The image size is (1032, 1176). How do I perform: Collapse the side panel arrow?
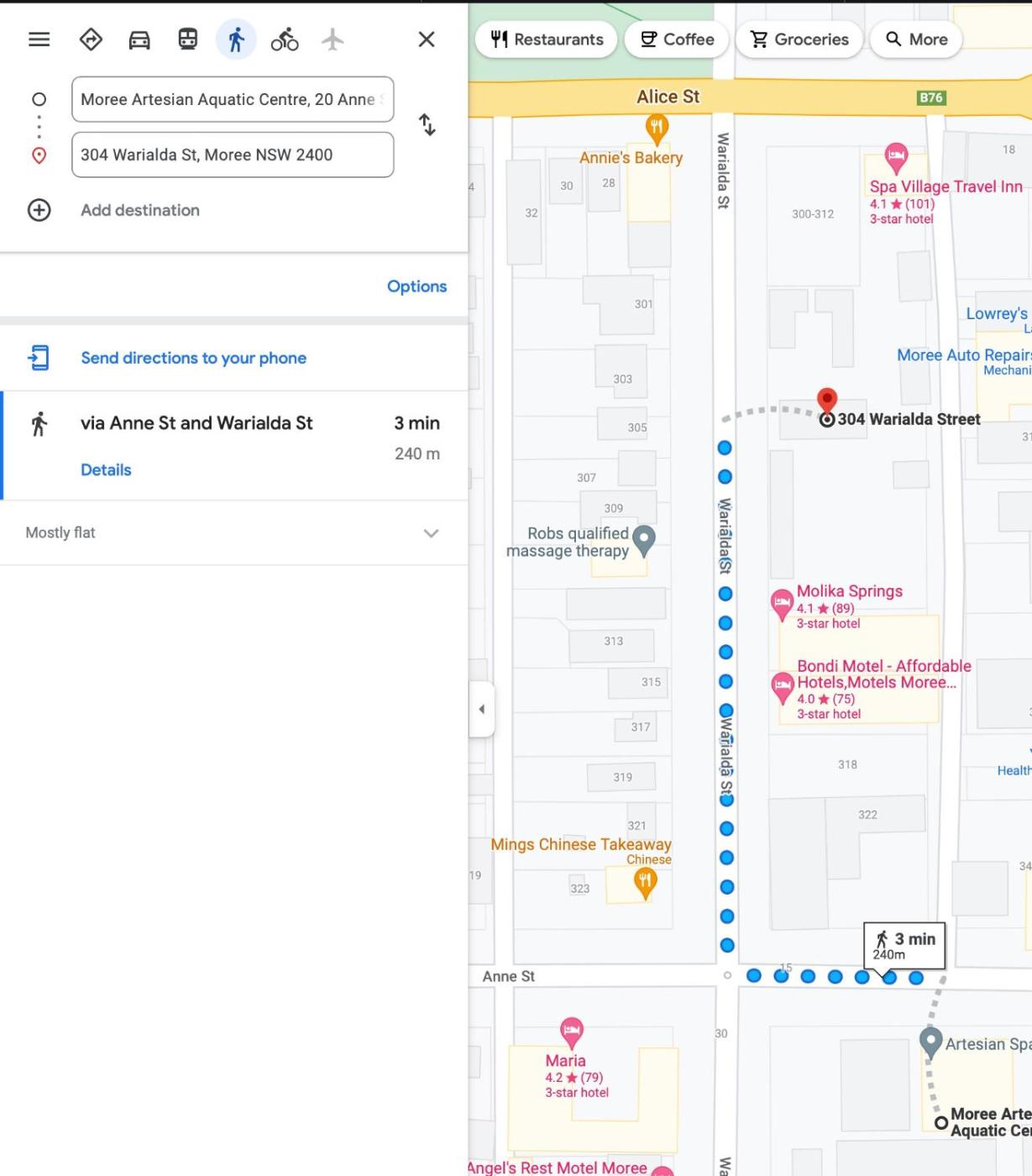click(x=481, y=709)
